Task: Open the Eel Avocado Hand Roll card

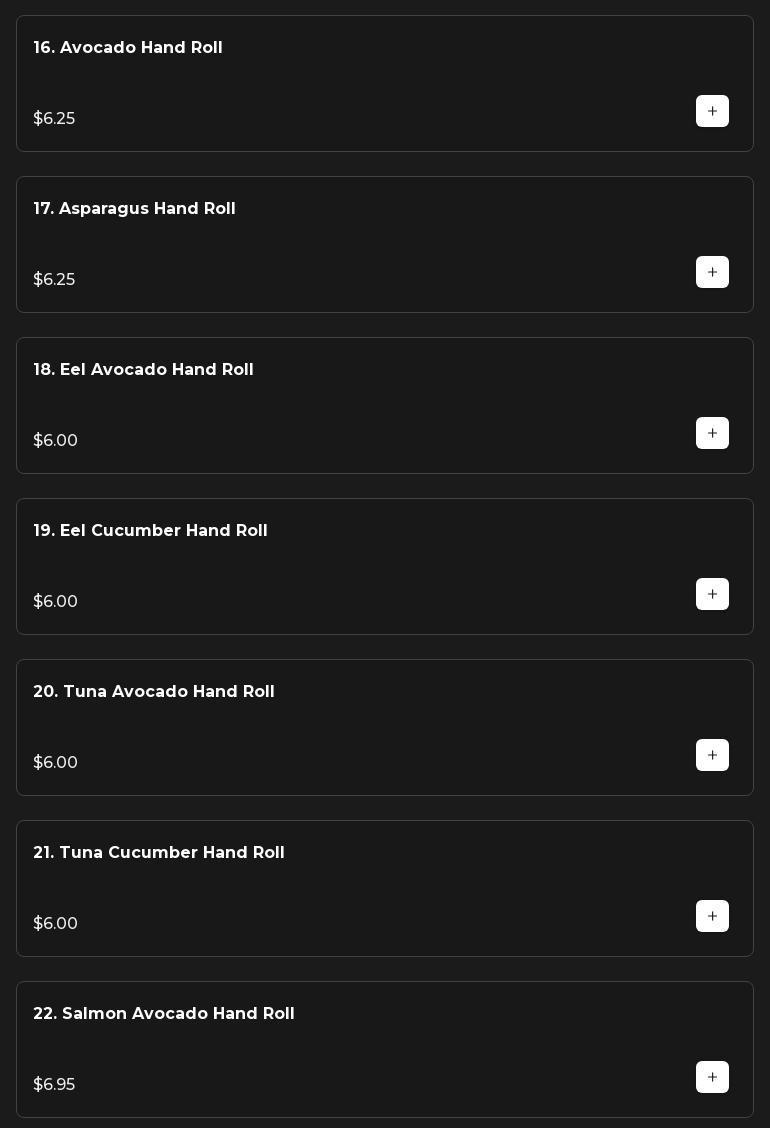Action: coord(143,370)
